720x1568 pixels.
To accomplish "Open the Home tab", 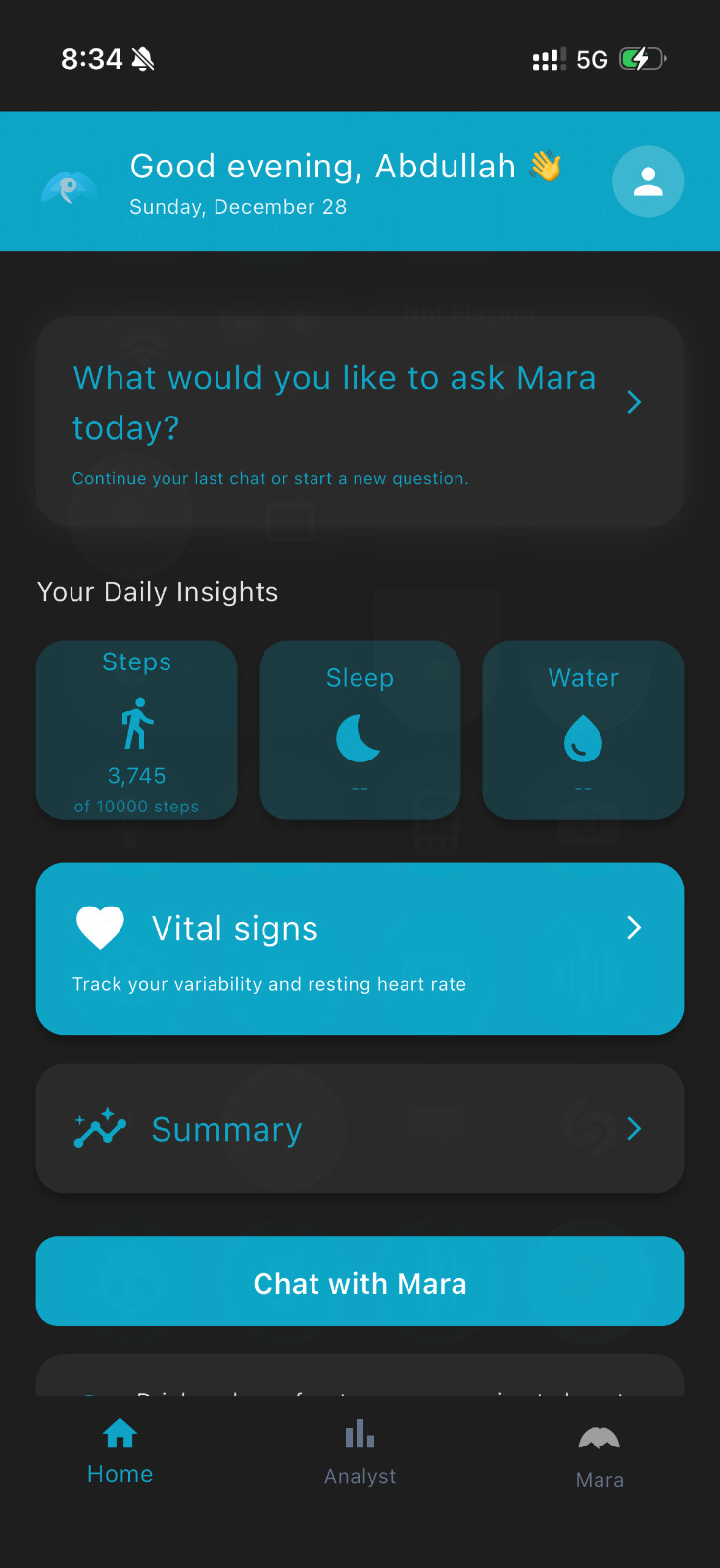I will point(120,1448).
